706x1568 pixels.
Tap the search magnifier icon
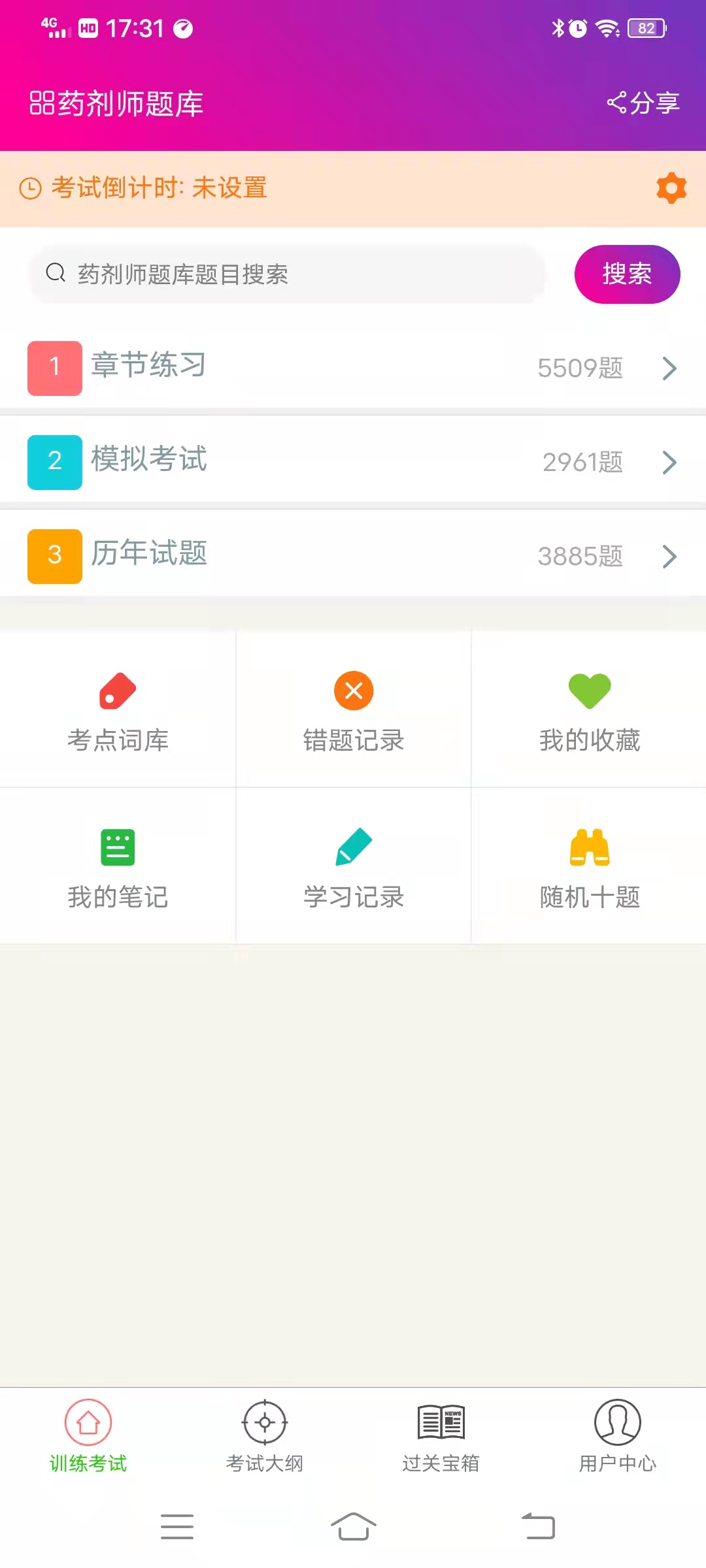(x=56, y=274)
